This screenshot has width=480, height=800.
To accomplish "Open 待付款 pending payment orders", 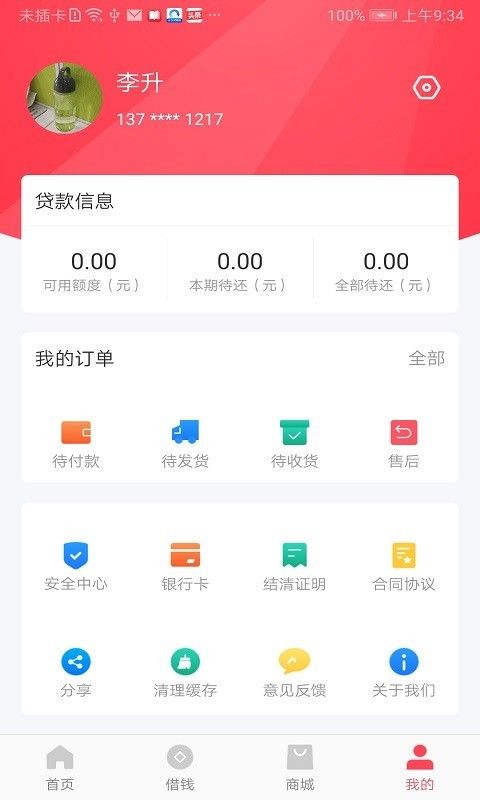I will 76,444.
